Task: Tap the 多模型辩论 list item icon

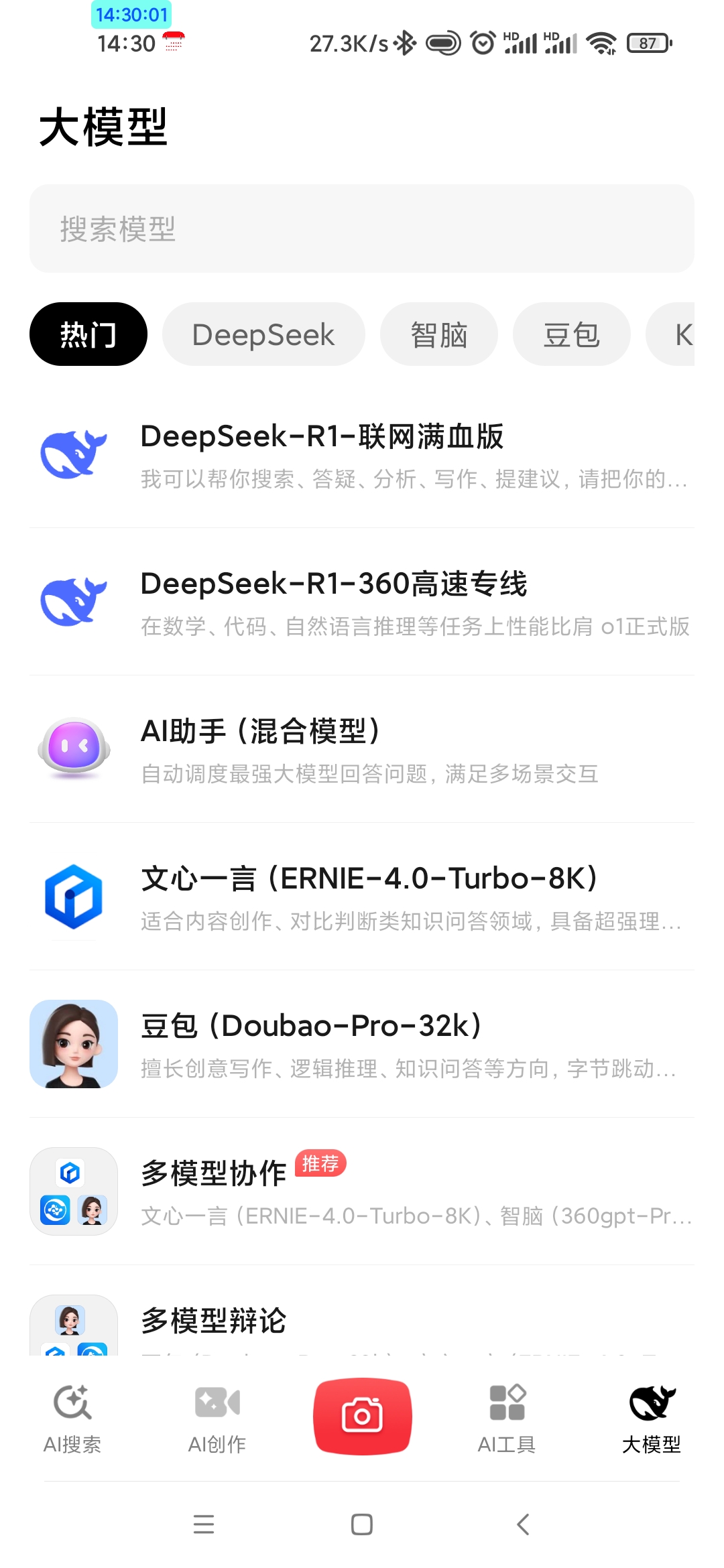Action: pyautogui.click(x=74, y=1333)
